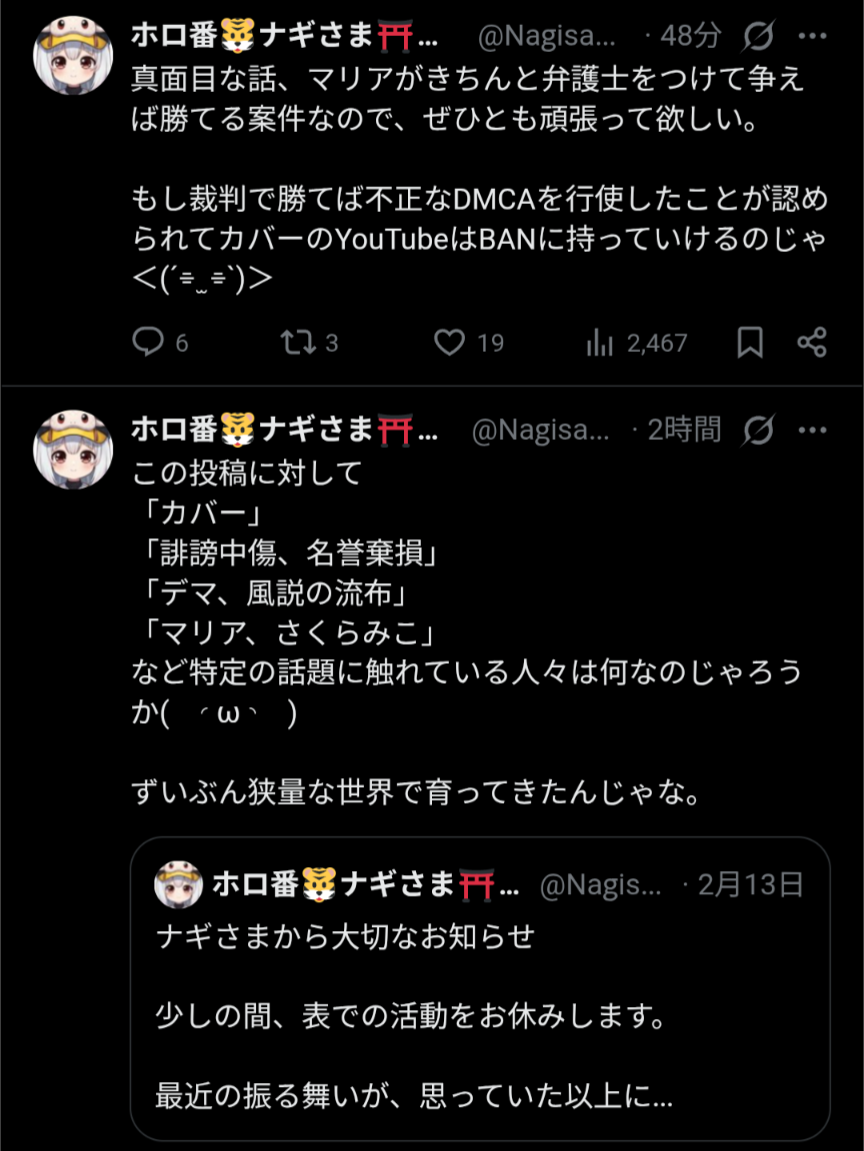Tap the Grok icon on the 2時間 post
Screen dimensions: 864x1151
tap(759, 430)
